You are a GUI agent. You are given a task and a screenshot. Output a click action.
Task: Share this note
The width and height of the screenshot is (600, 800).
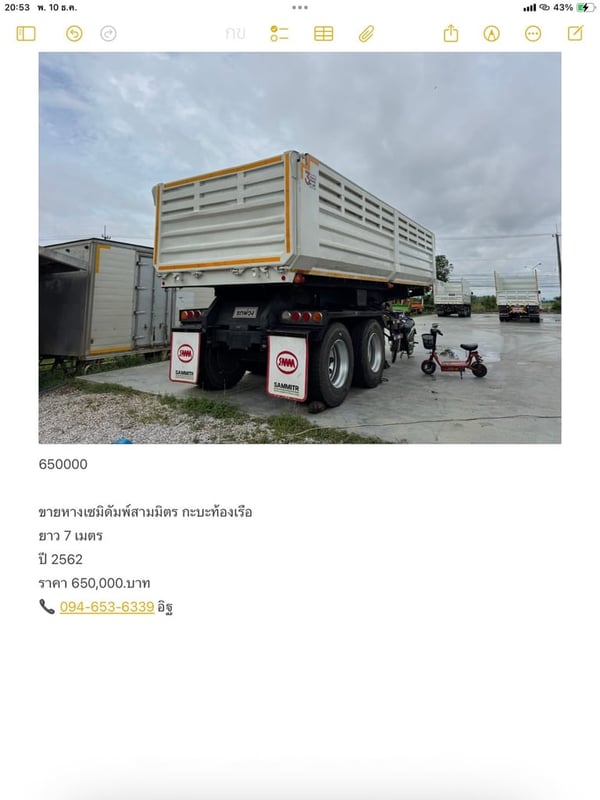[x=451, y=33]
